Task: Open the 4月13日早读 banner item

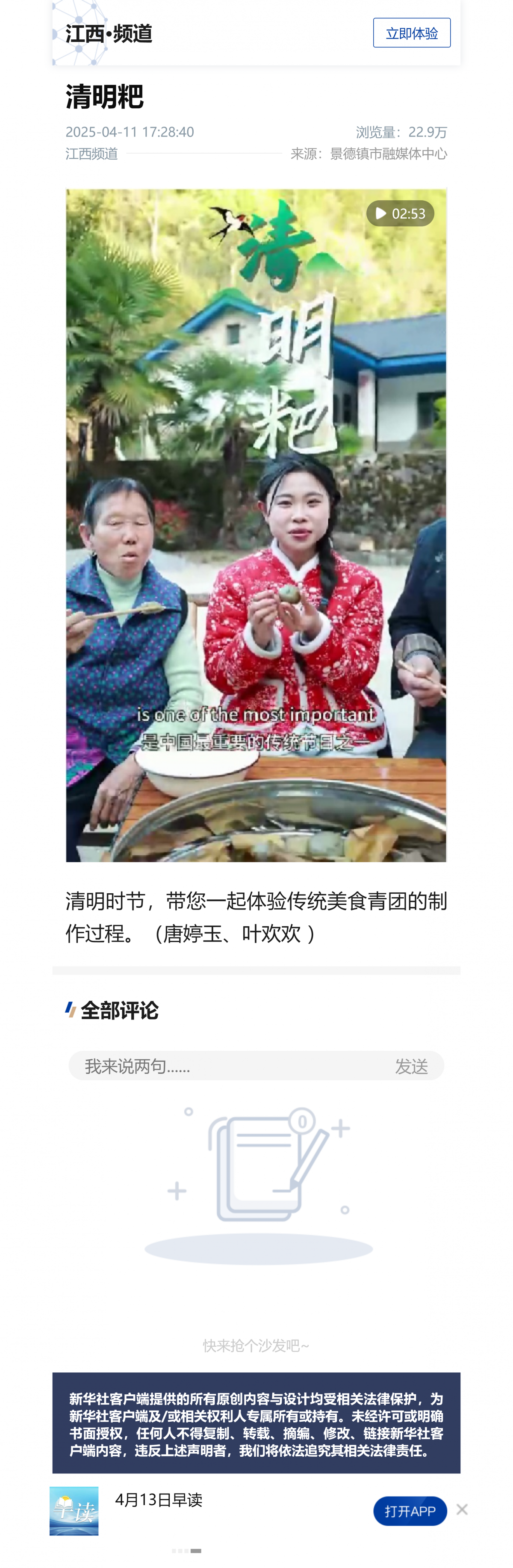Action: pyautogui.click(x=158, y=1500)
